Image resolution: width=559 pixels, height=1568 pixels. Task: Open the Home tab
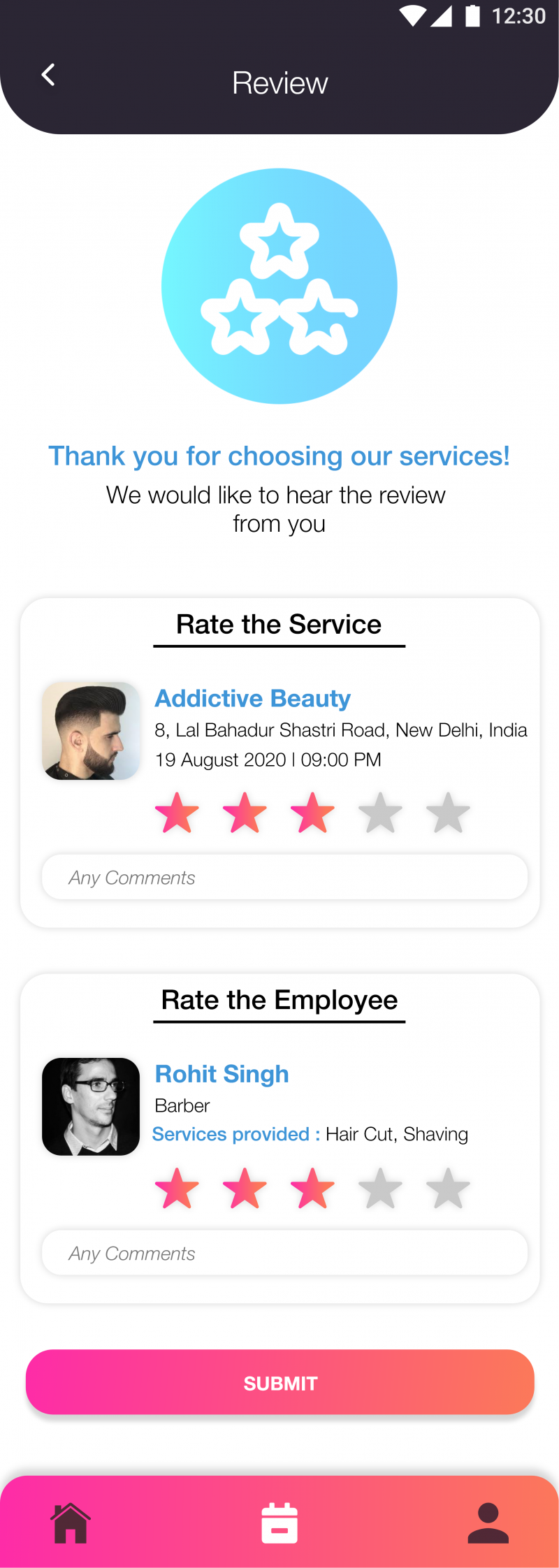[x=71, y=1523]
